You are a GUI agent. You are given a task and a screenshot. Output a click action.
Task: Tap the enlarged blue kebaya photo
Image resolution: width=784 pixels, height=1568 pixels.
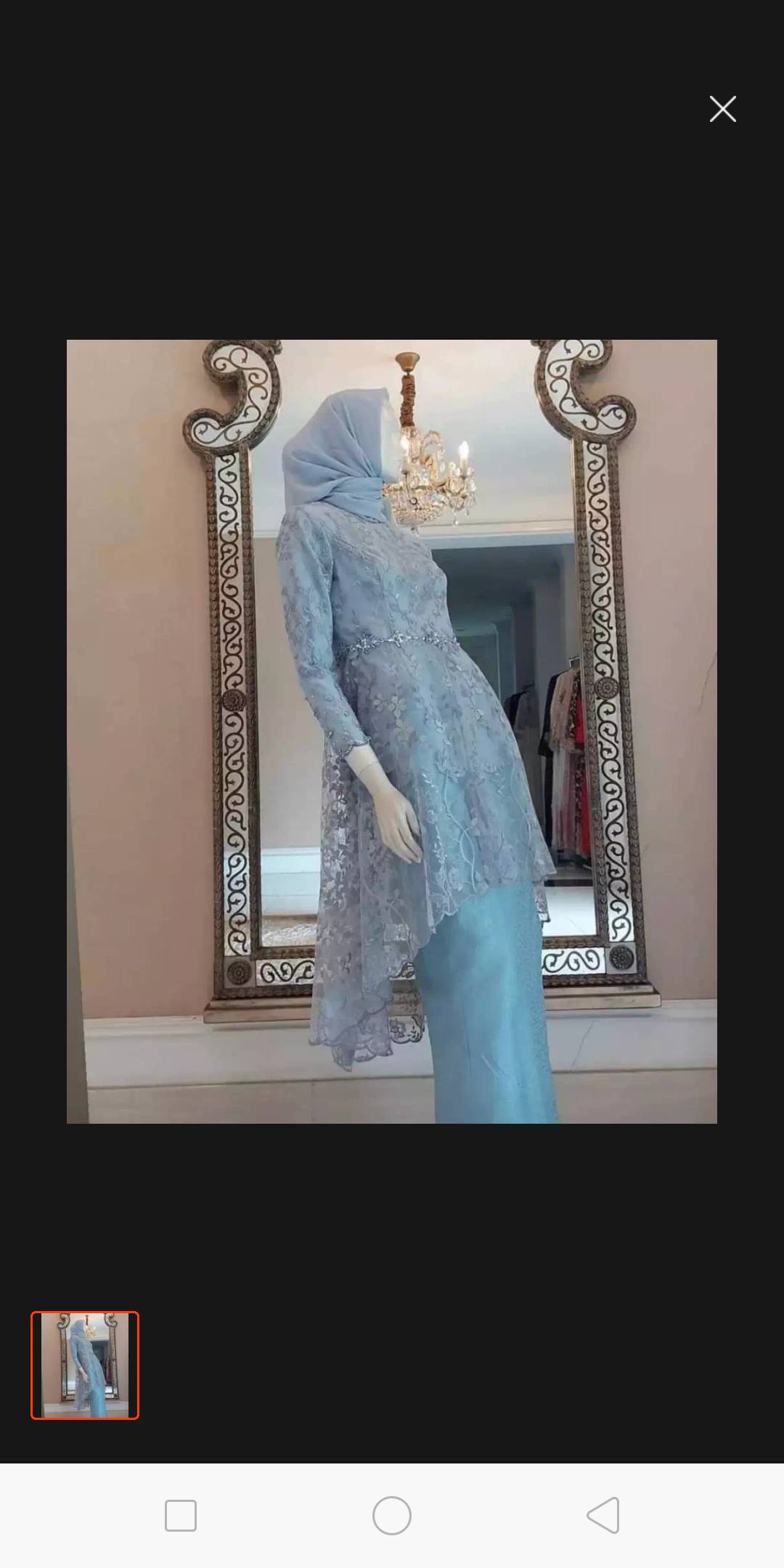click(x=392, y=732)
